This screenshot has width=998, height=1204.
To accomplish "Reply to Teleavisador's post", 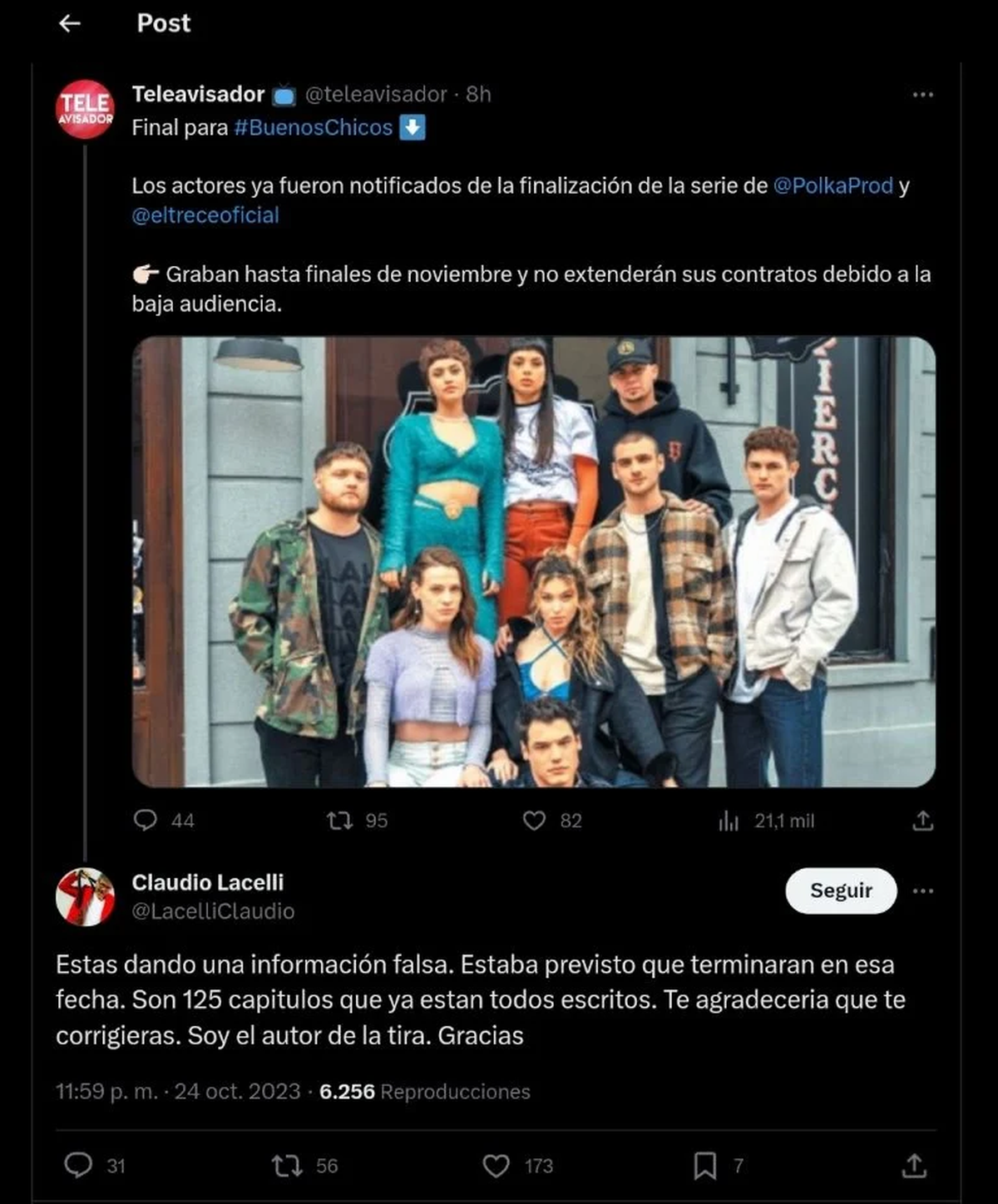I will (146, 821).
